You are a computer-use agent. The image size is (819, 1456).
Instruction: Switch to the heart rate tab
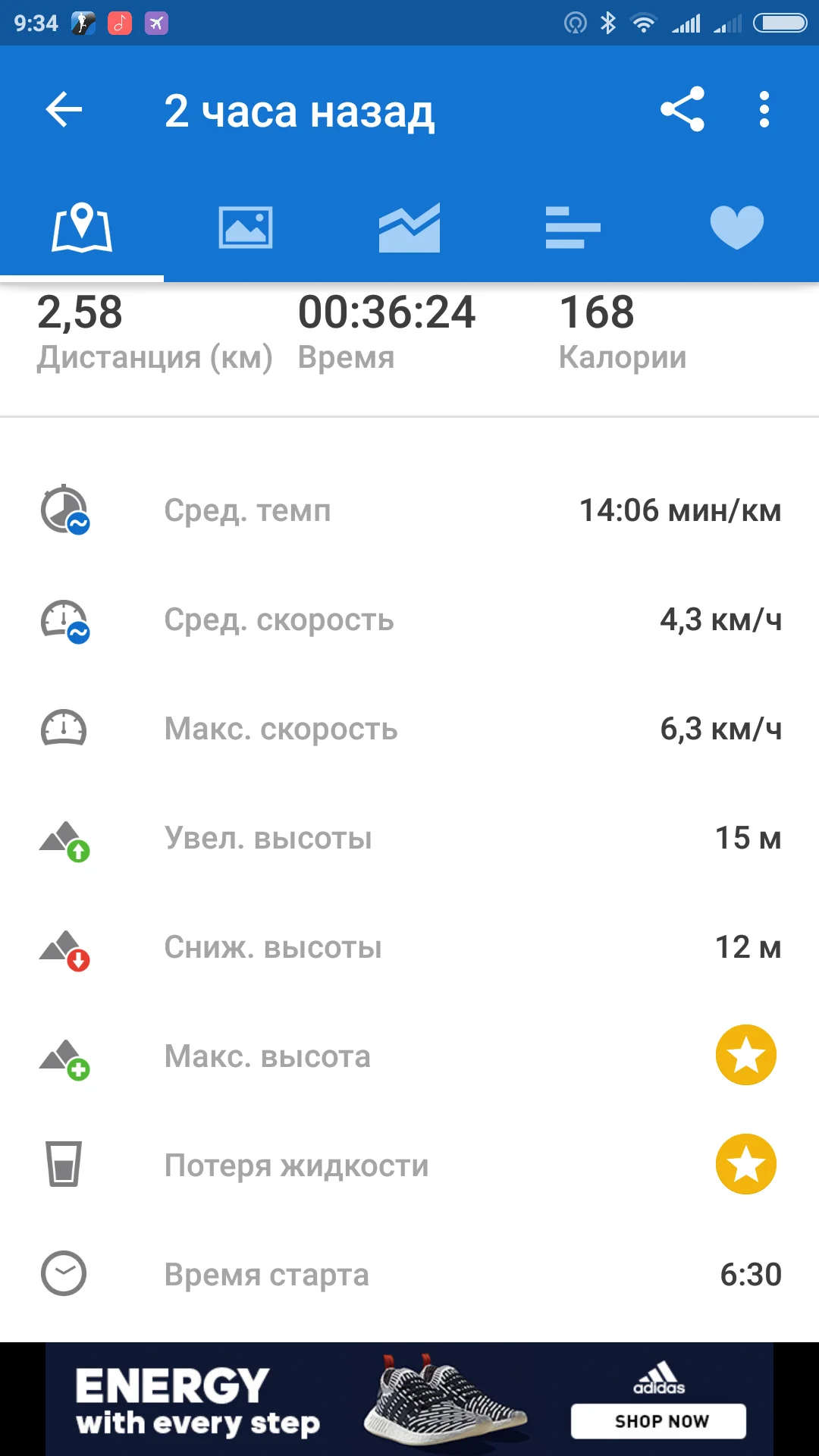coord(736,227)
